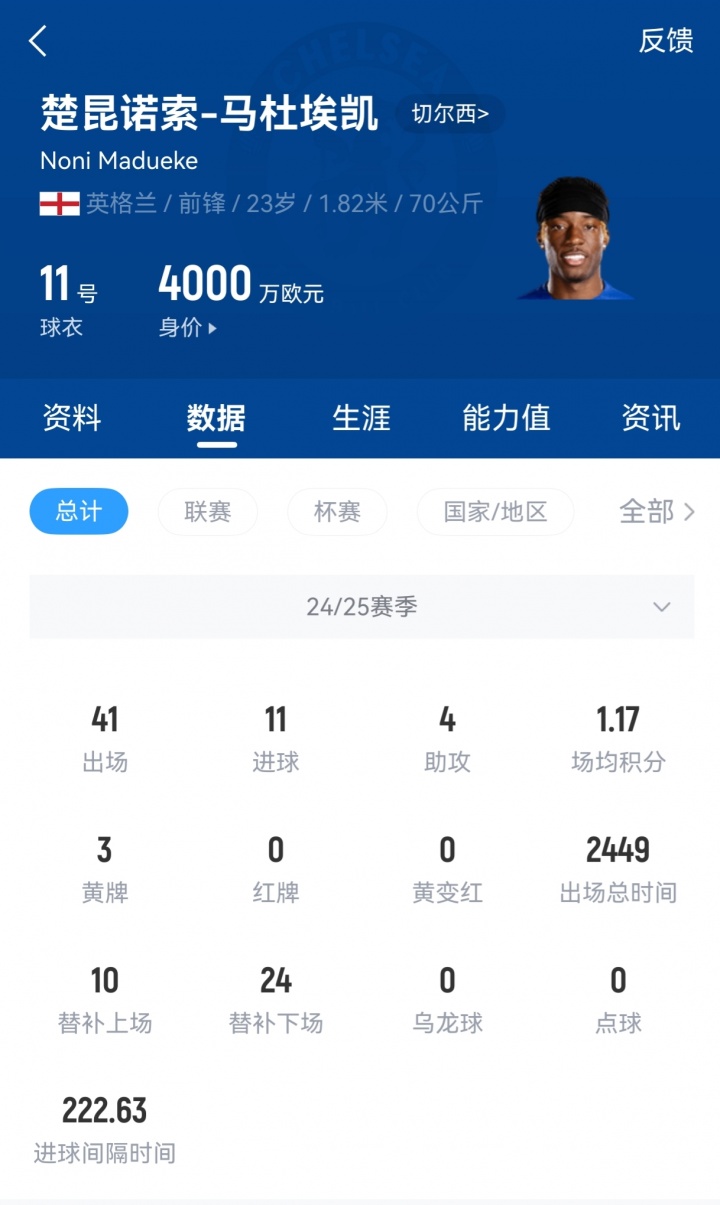View 身价 market value details
The width and height of the screenshot is (720, 1205).
(x=188, y=327)
